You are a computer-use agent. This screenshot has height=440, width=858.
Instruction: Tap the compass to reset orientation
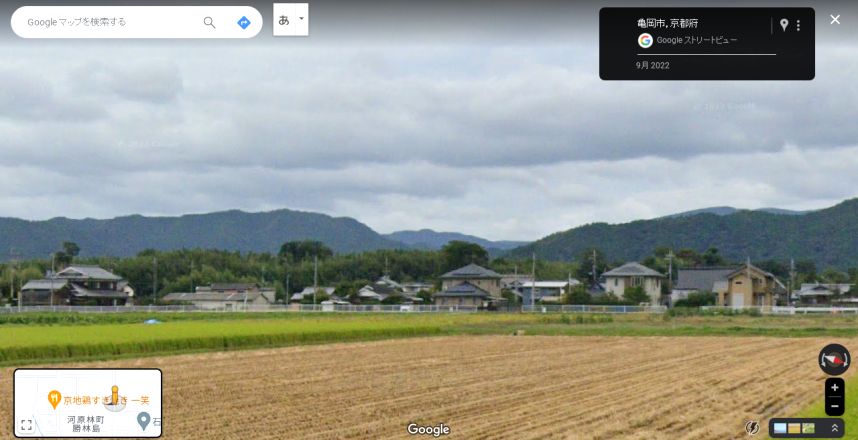coord(834,359)
